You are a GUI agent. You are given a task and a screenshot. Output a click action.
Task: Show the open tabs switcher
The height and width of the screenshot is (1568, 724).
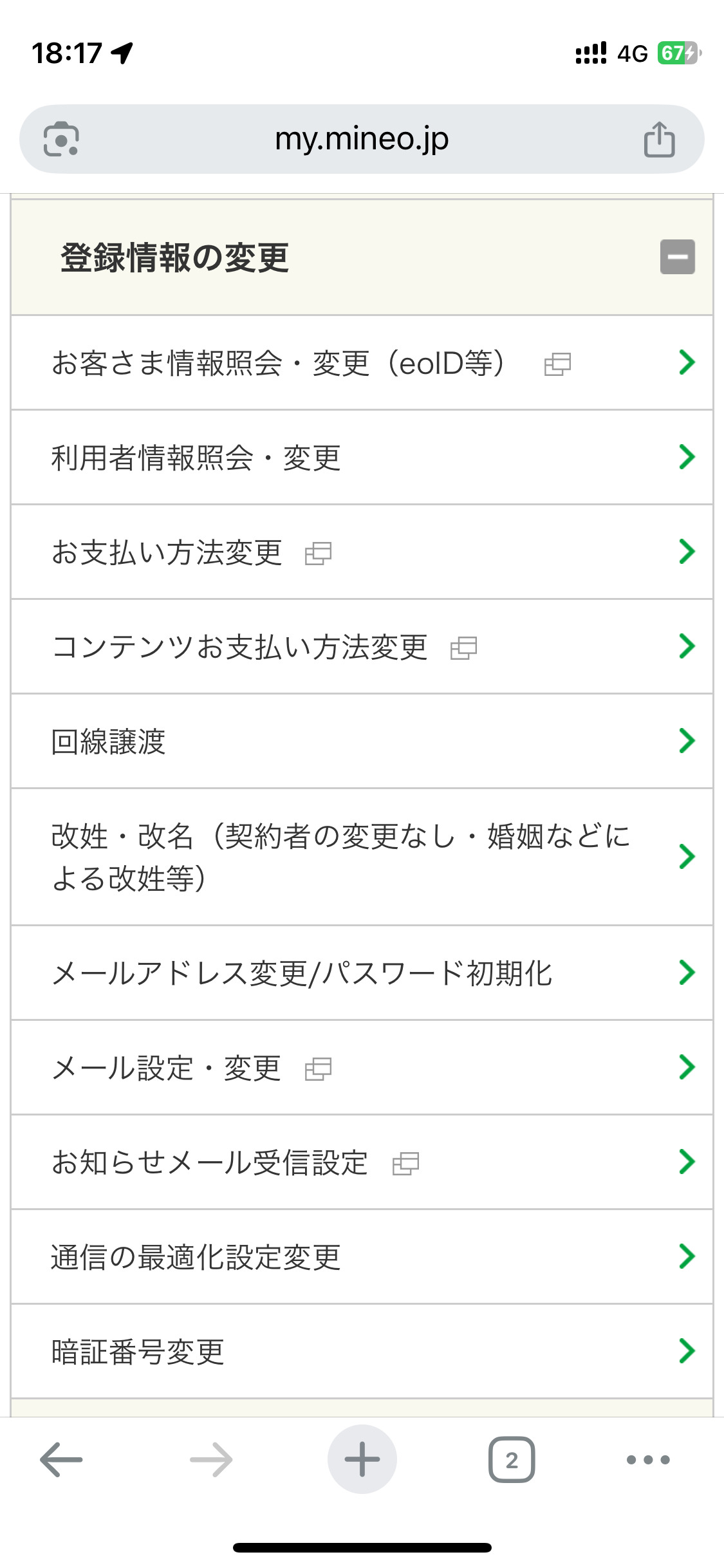pyautogui.click(x=512, y=1459)
